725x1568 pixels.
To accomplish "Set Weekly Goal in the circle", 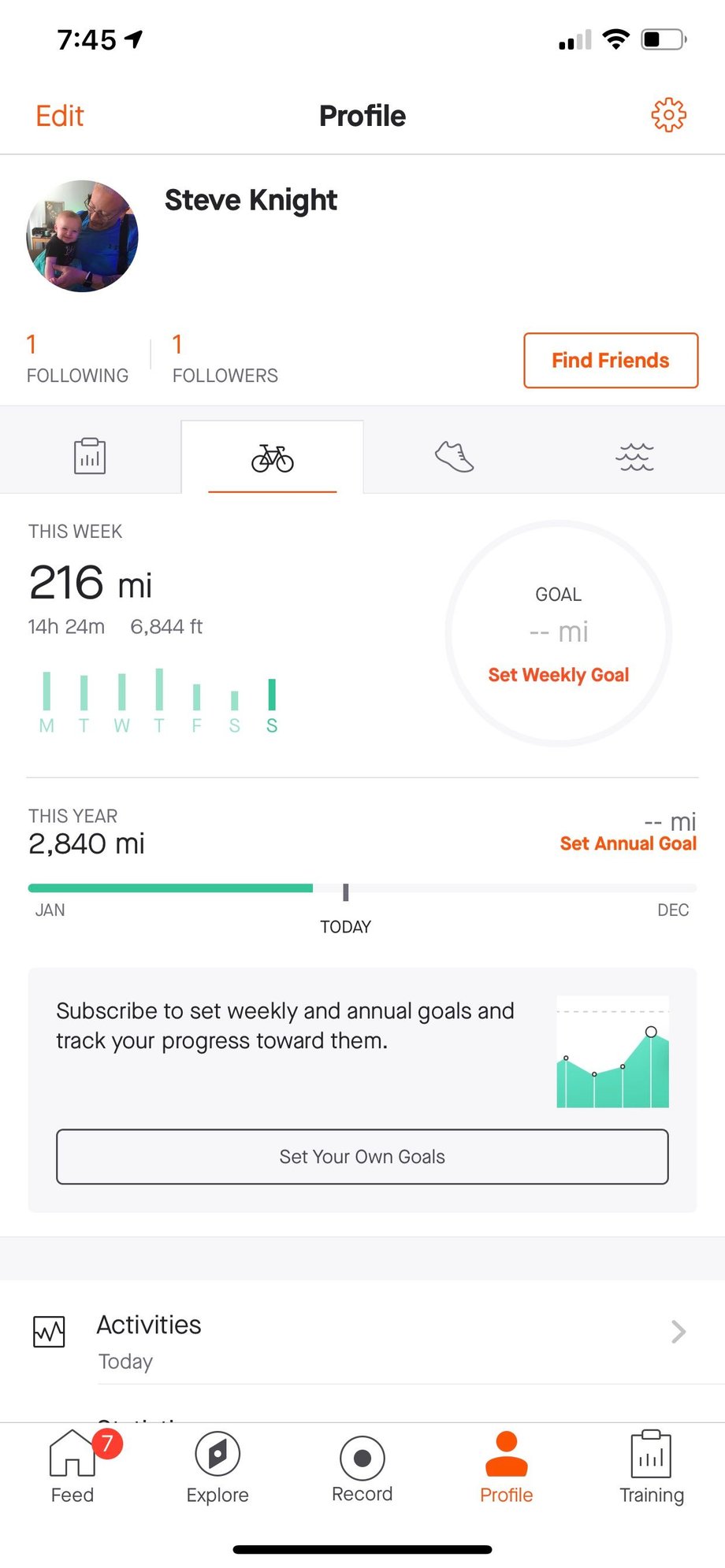I will [x=559, y=675].
